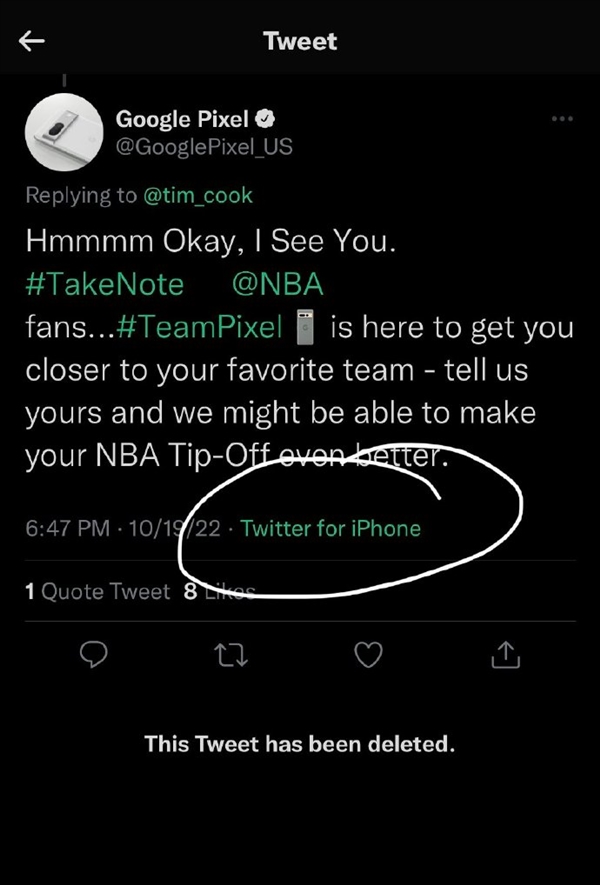Like the tweet with the heart icon
The width and height of the screenshot is (600, 885).
[x=369, y=655]
